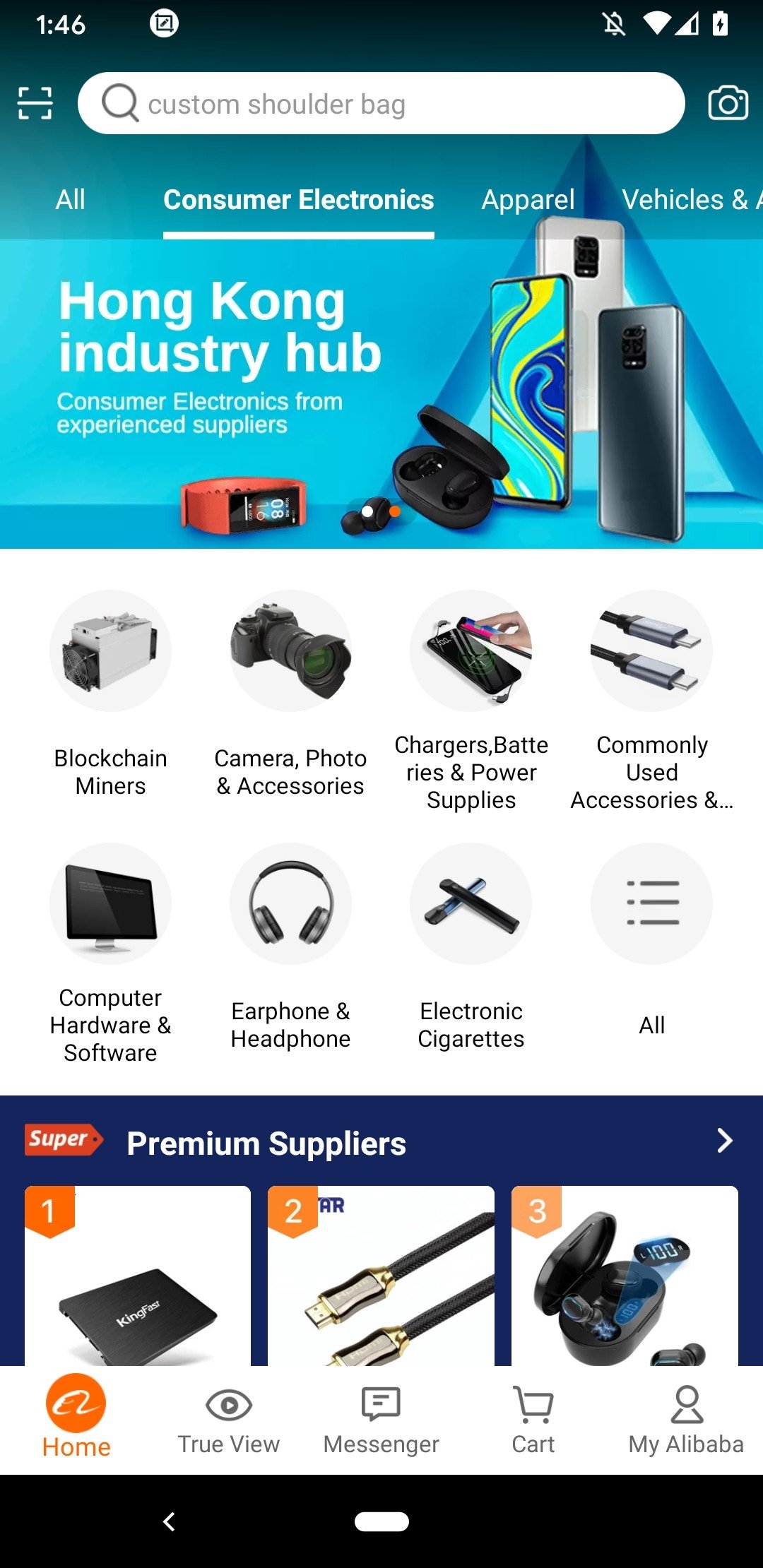This screenshot has height=1568, width=763.
Task: Open image search camera icon
Action: click(x=728, y=104)
